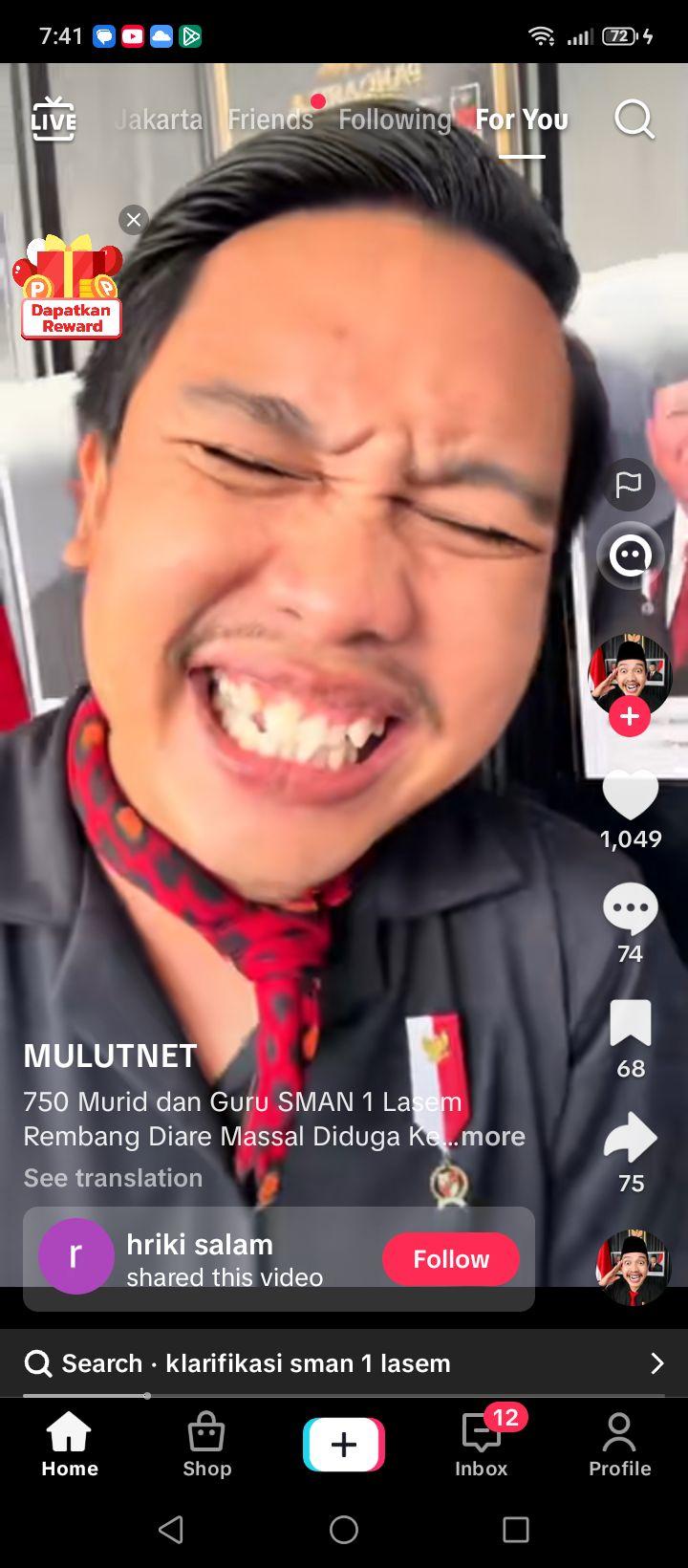Switch to the Following tab
688x1568 pixels.
click(x=395, y=120)
